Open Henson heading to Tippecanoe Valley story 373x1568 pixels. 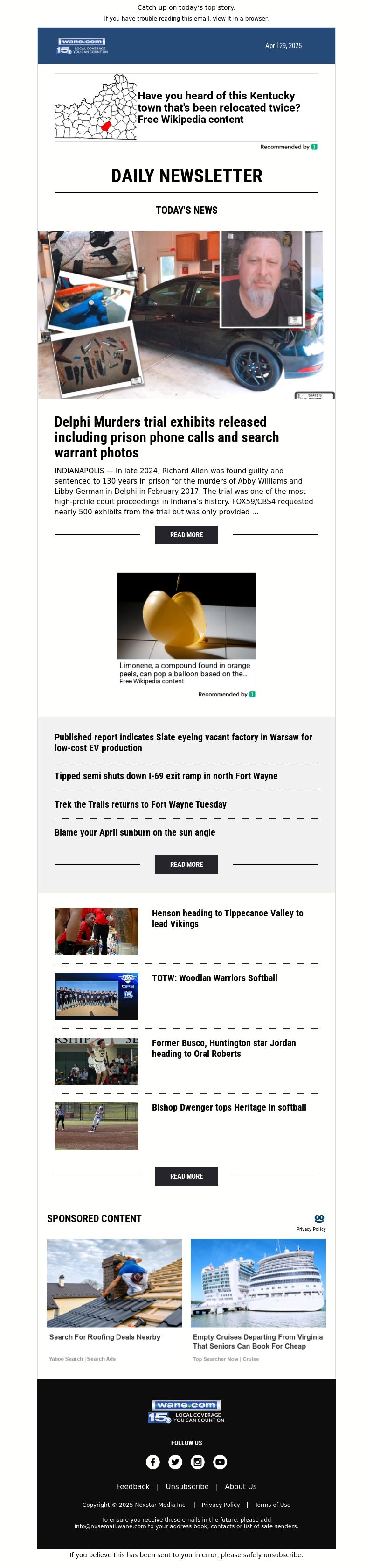(227, 918)
